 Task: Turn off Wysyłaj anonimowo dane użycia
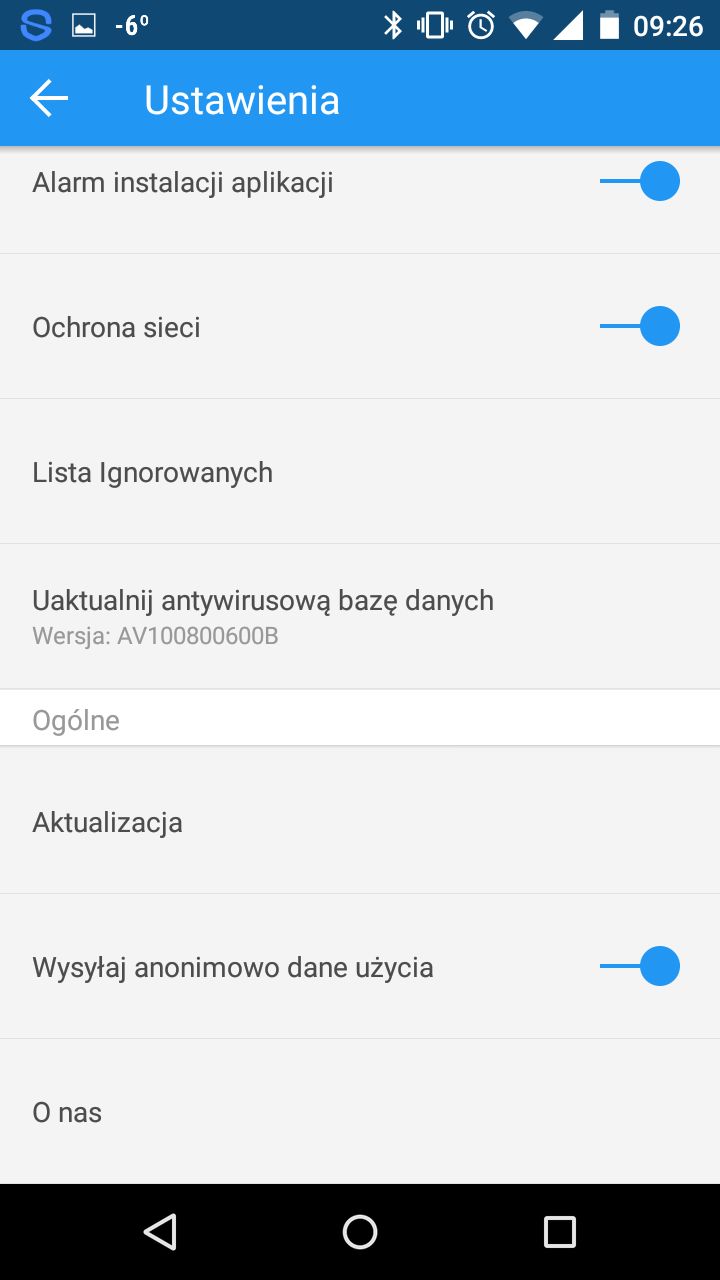point(640,966)
